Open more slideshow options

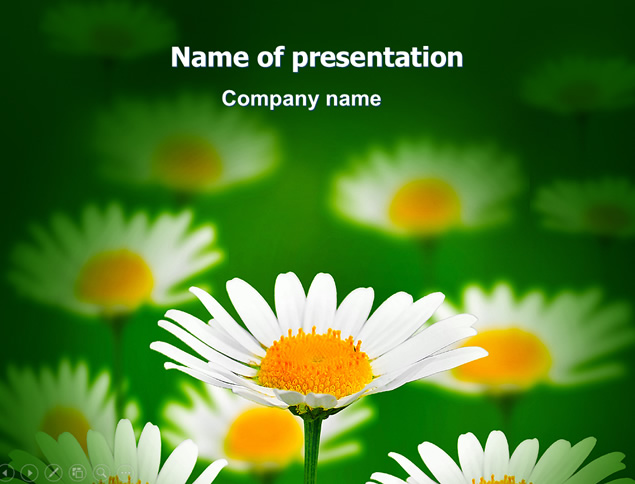click(125, 472)
